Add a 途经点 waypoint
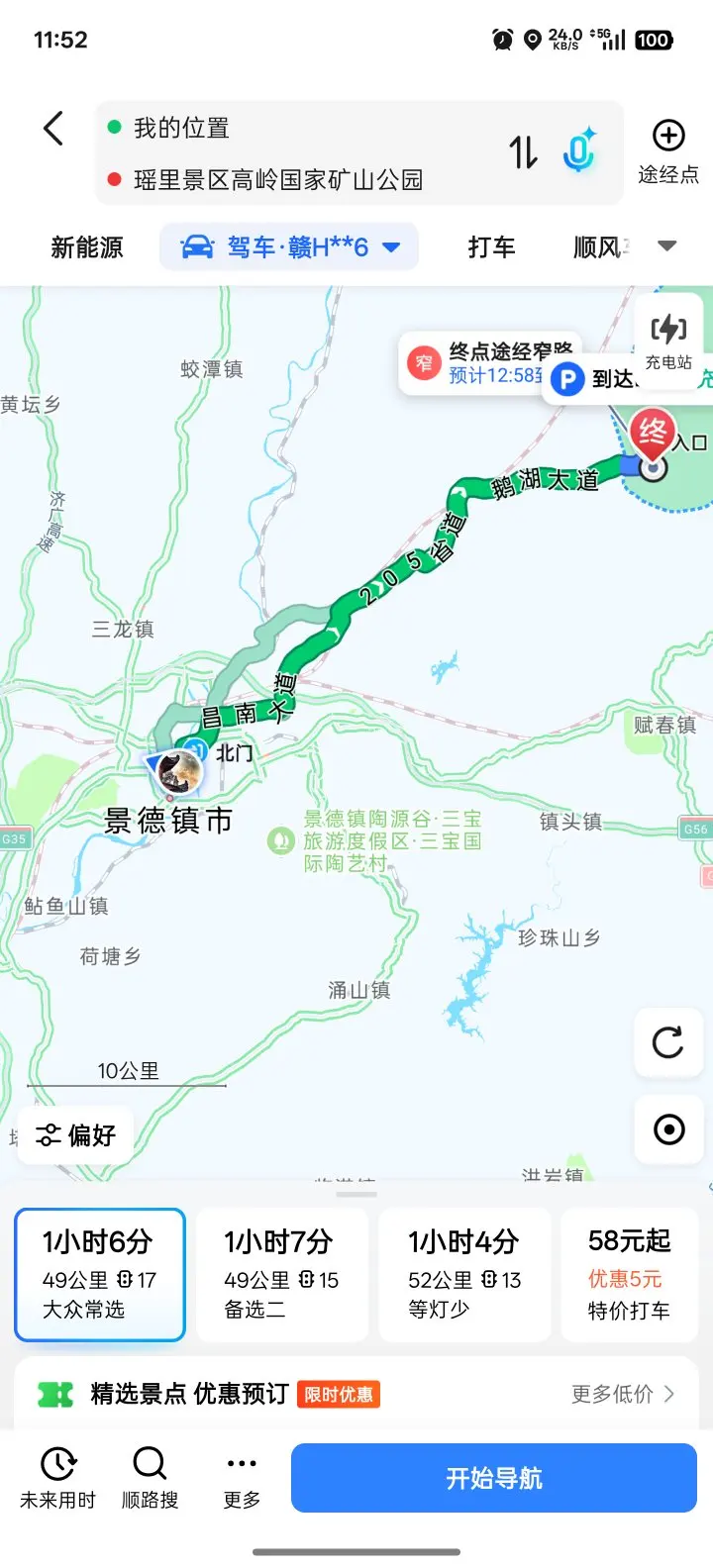Image resolution: width=713 pixels, height=1568 pixels. click(x=668, y=152)
